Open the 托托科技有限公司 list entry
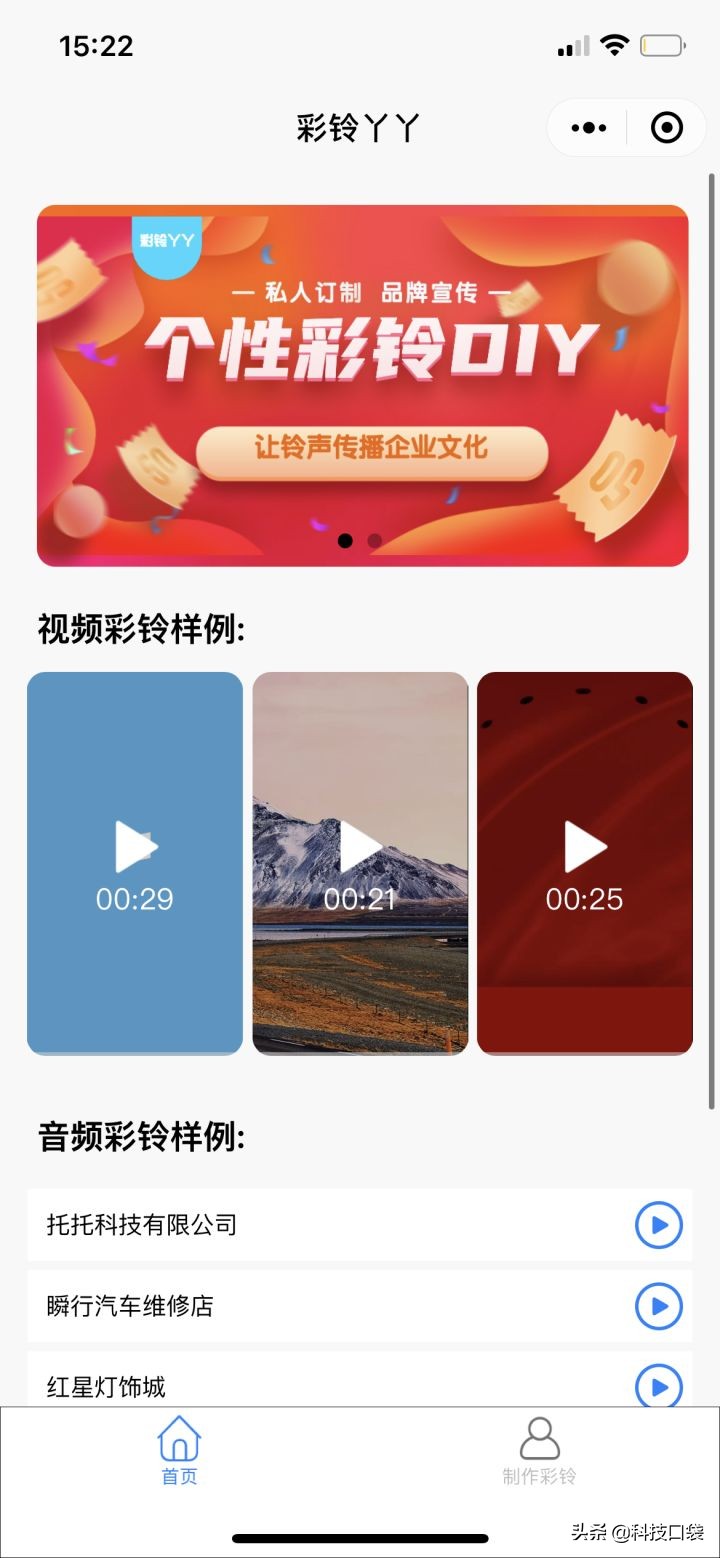 click(300, 1225)
